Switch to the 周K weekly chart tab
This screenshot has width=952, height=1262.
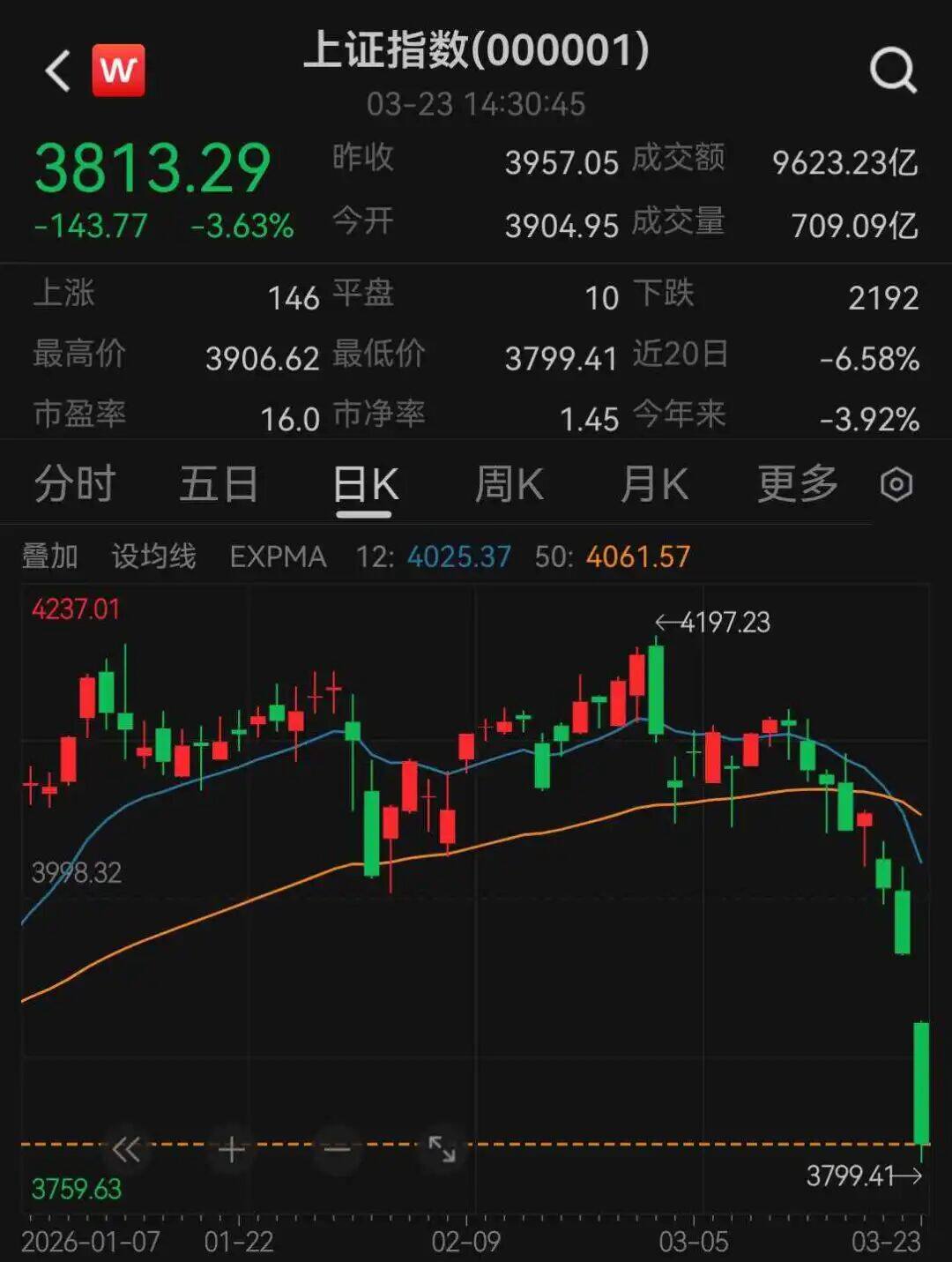[x=509, y=484]
